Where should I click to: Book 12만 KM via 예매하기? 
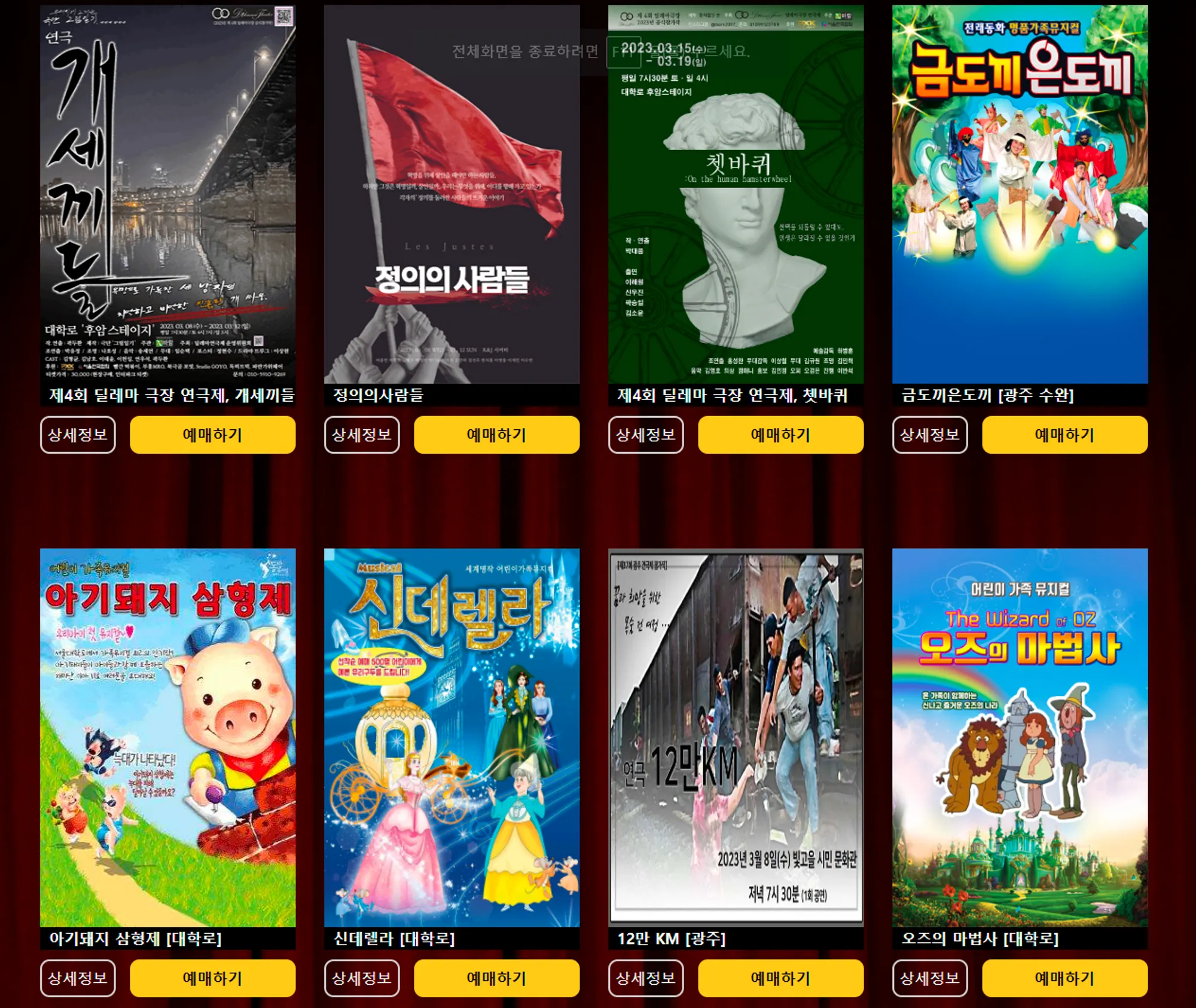click(x=780, y=978)
